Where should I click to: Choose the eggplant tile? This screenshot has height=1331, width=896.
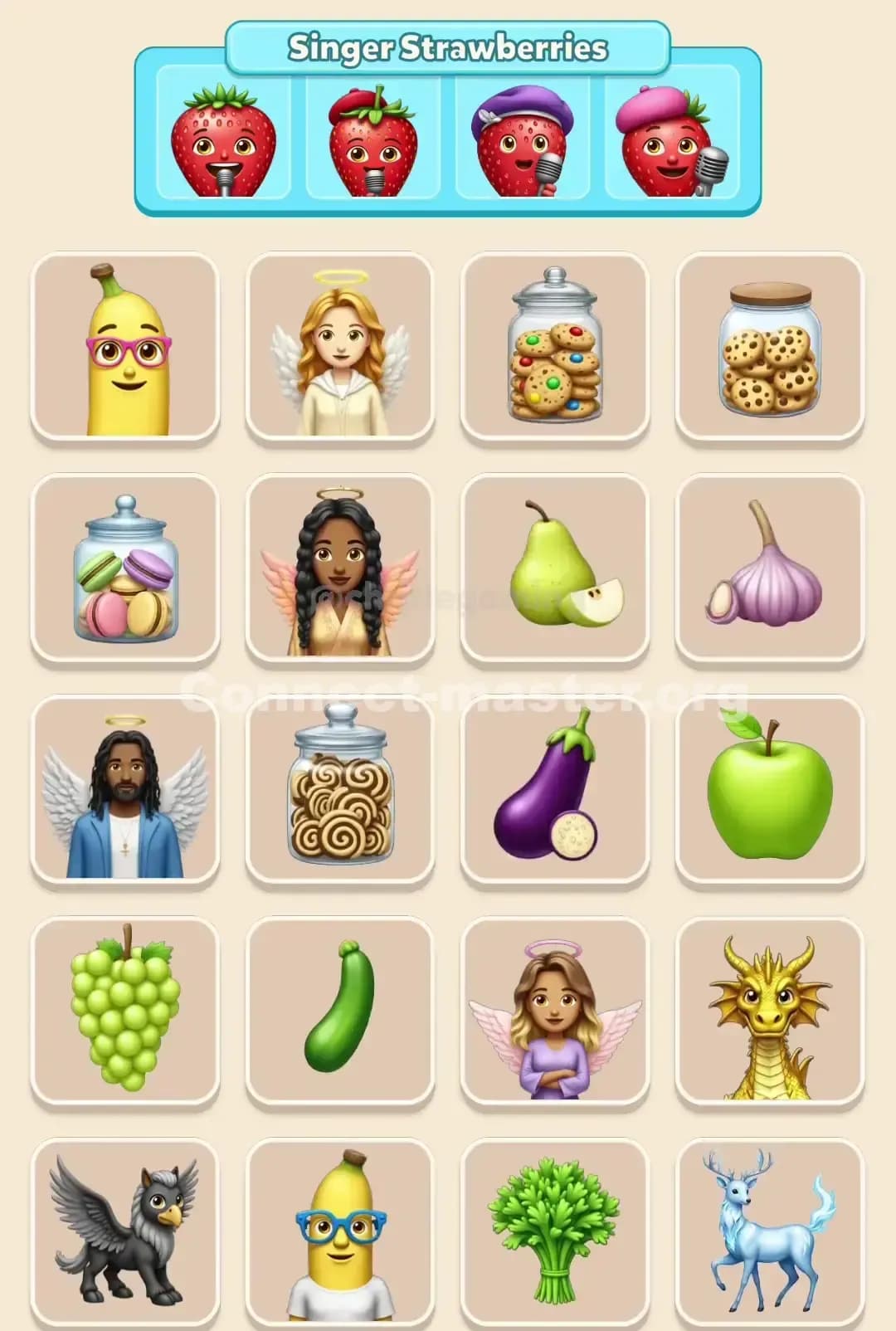[555, 791]
